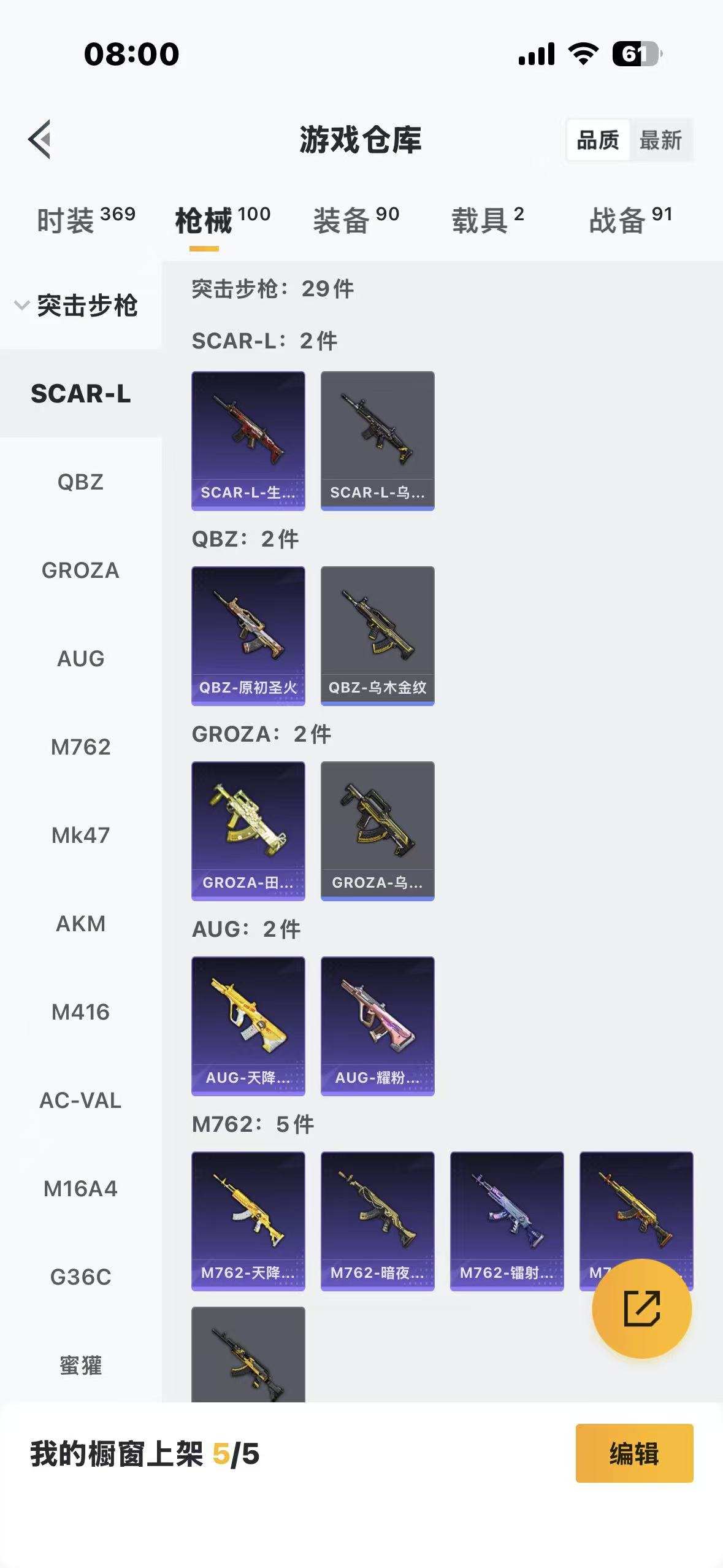Select QBZ in the side list
723x1568 pixels.
tap(80, 482)
